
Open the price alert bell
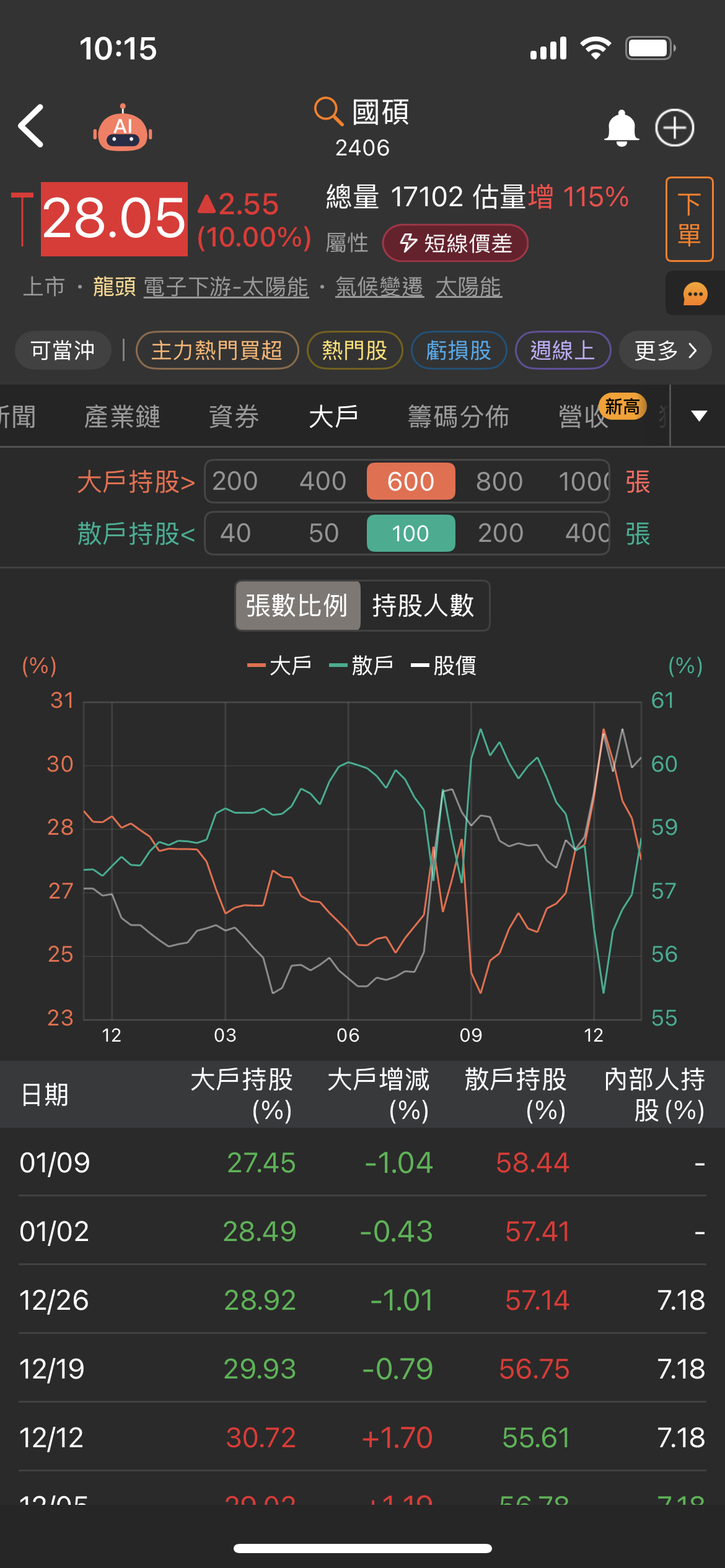tap(621, 128)
